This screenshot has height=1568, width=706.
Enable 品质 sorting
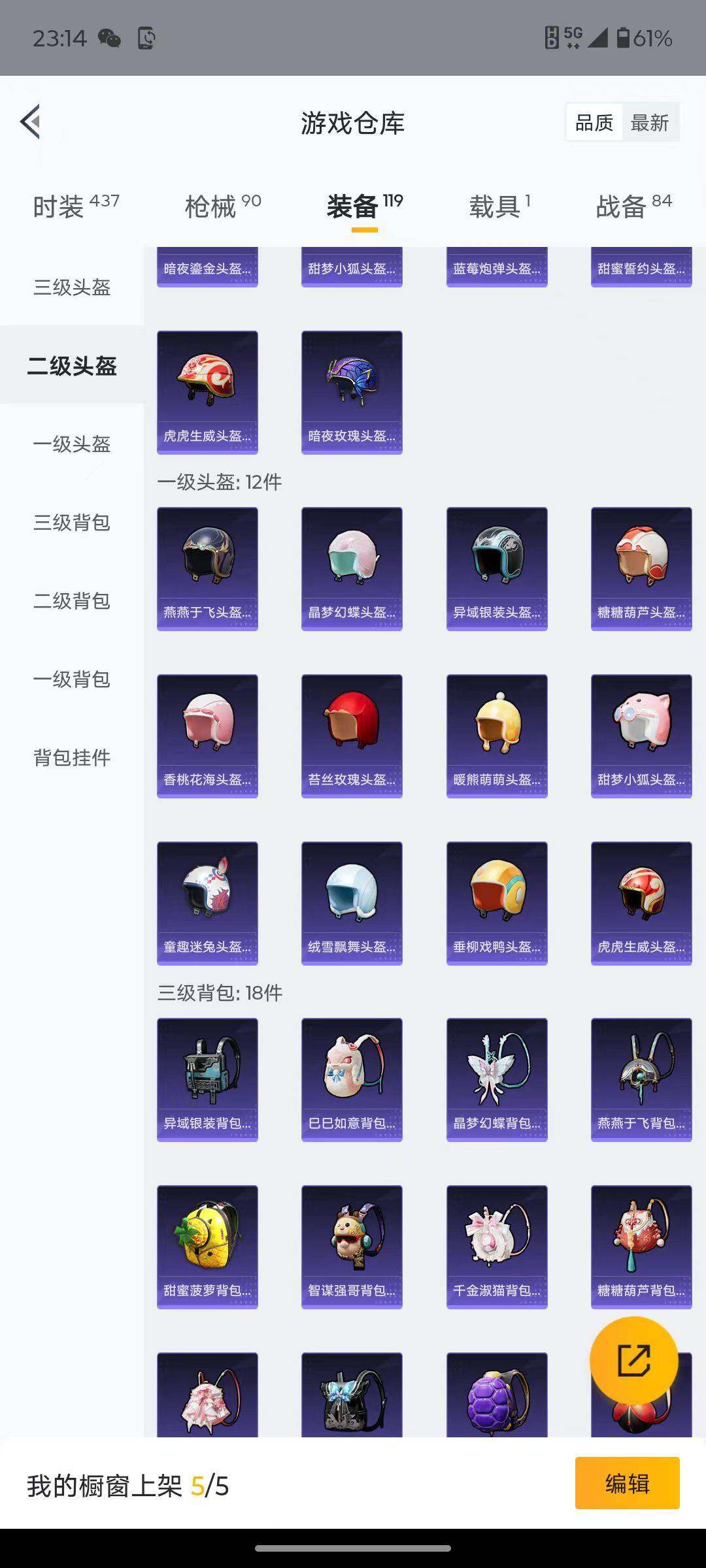[x=594, y=123]
